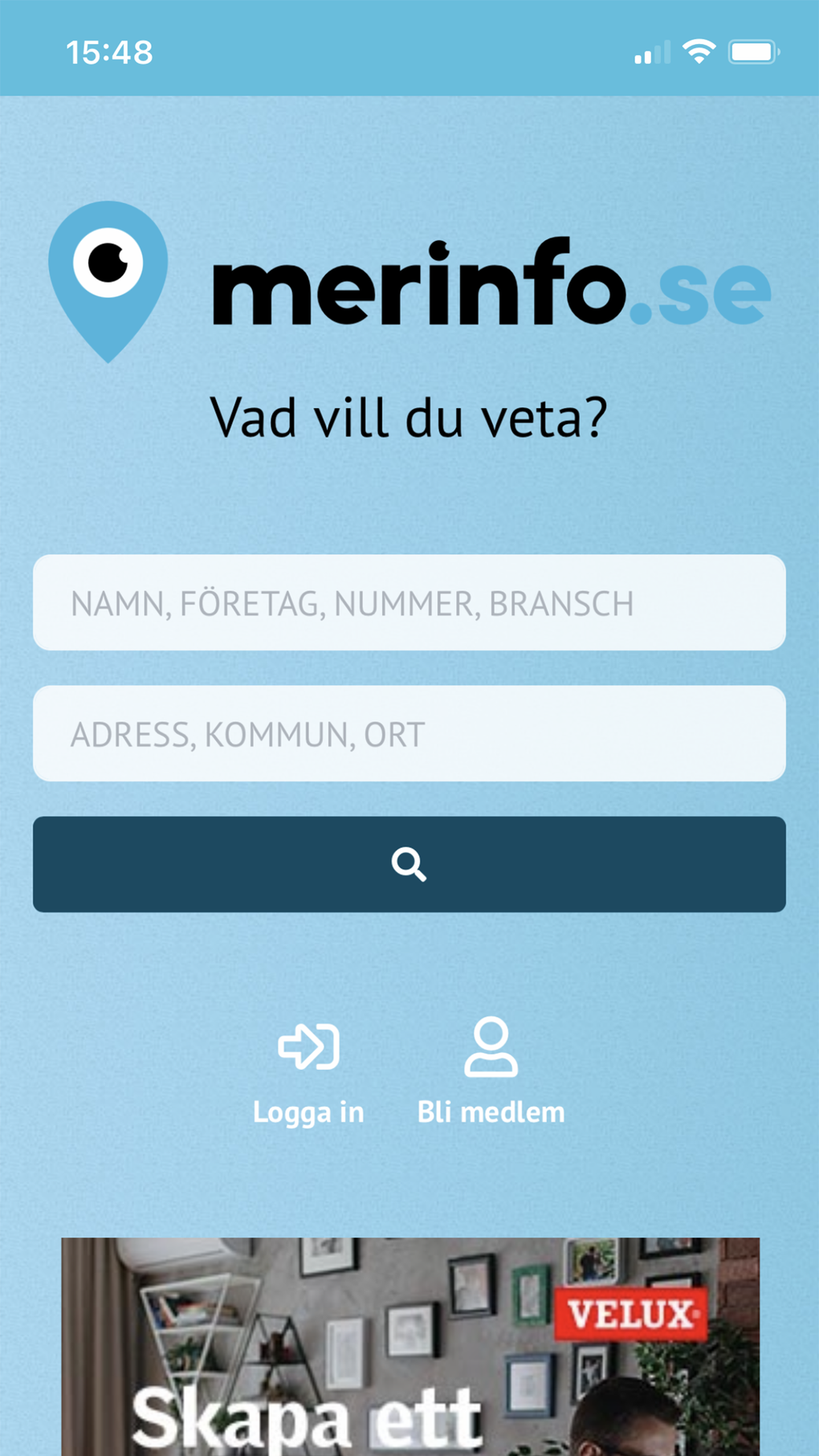Tap the cellular signal bars icon

tap(649, 52)
